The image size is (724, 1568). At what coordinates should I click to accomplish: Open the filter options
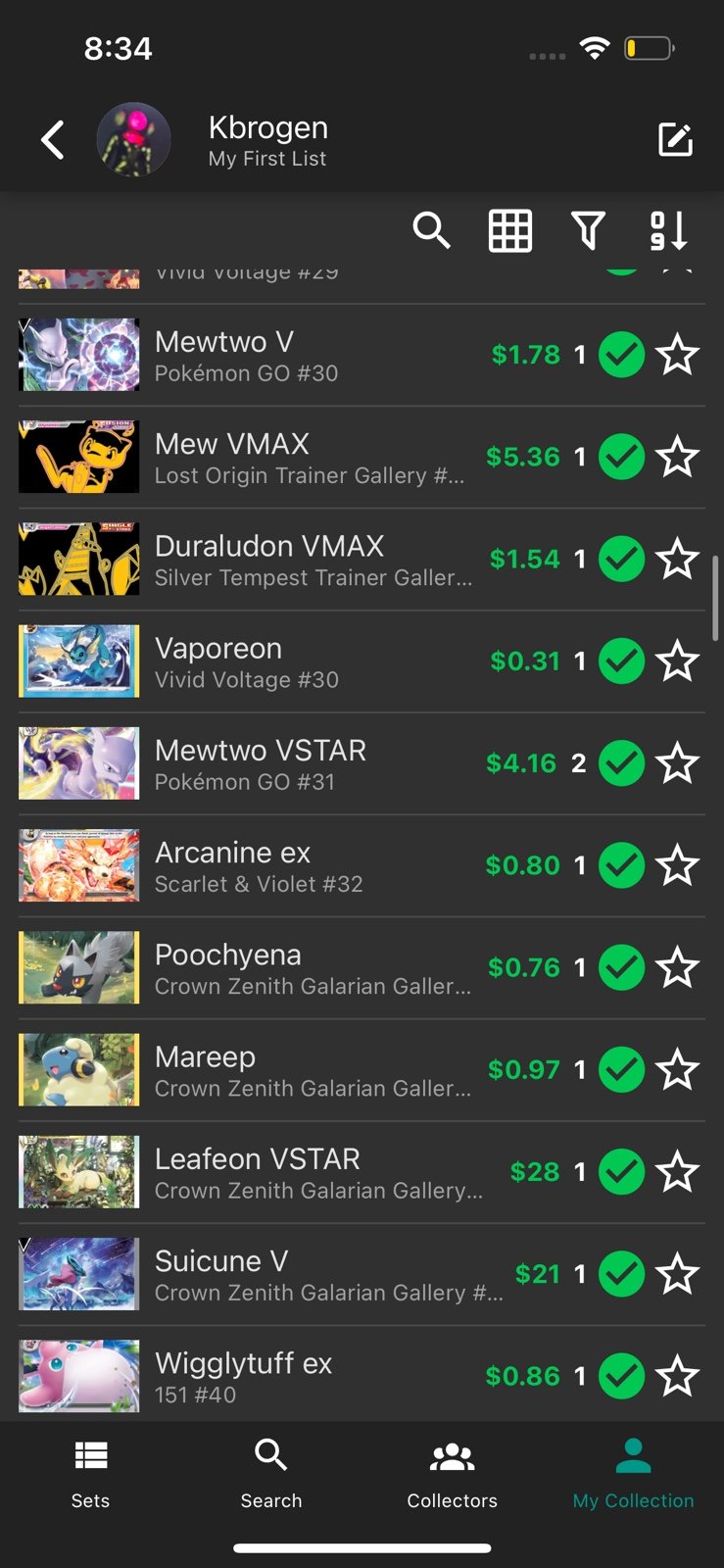coord(588,231)
